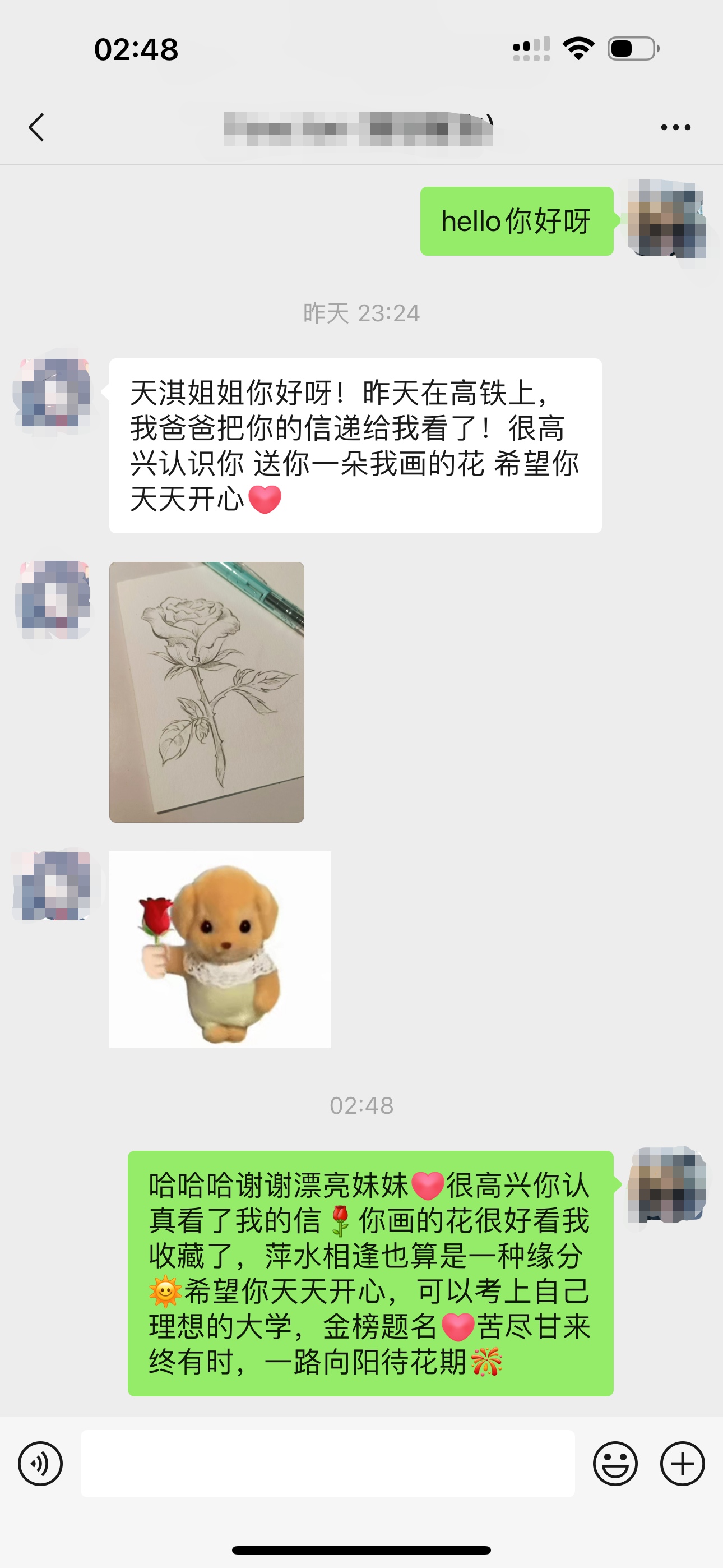Screen dimensions: 723x1568
Task: Open the emoji sticker panel
Action: [x=615, y=1463]
